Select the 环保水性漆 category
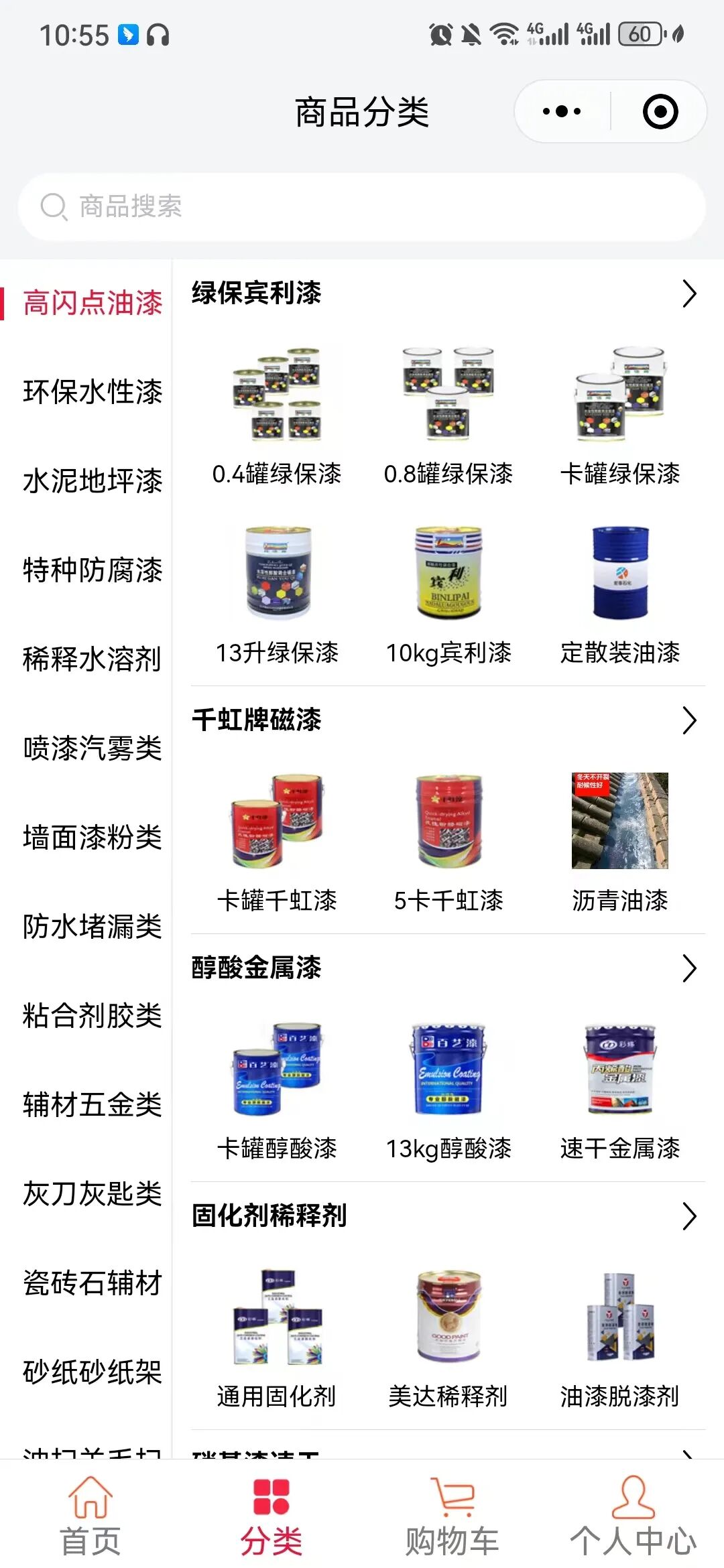 (93, 392)
